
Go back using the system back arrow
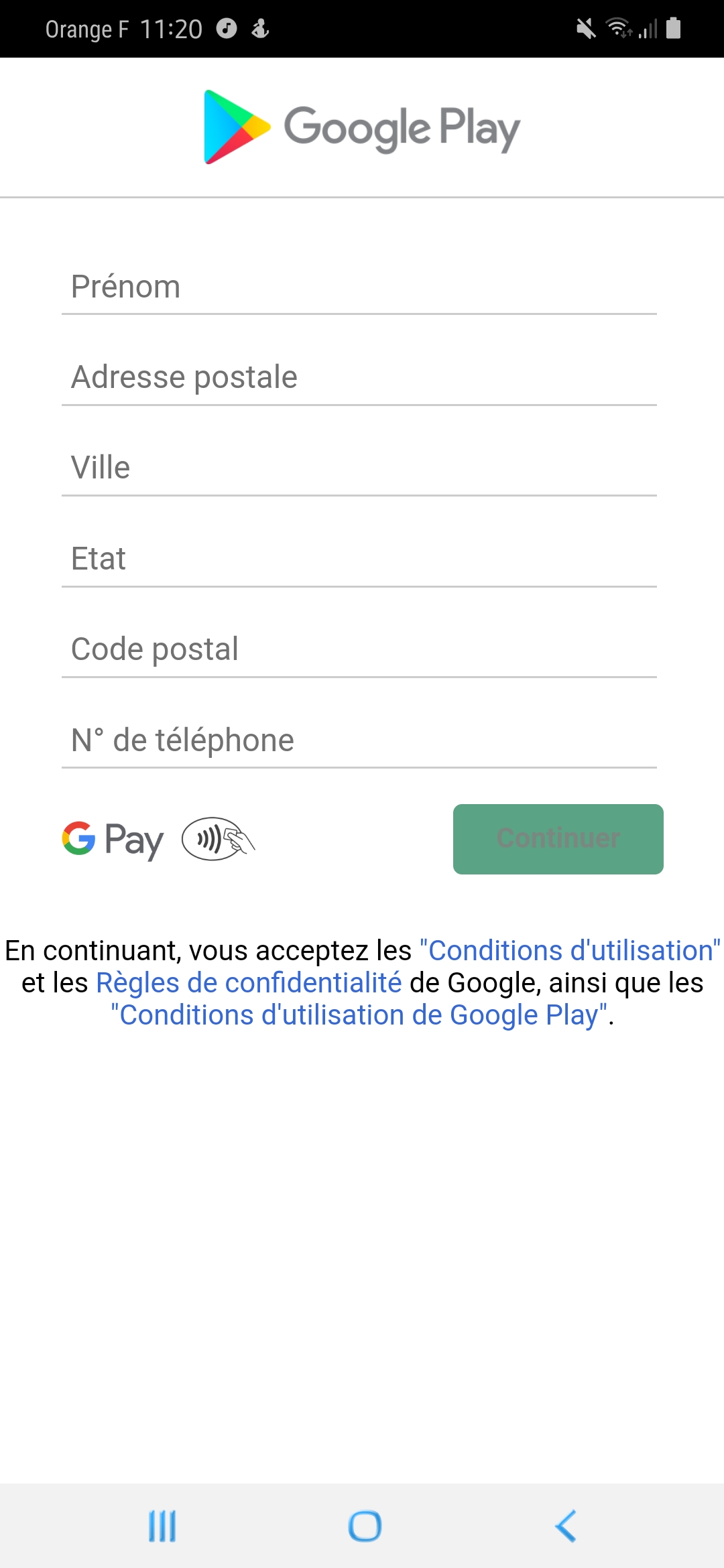[566, 1526]
